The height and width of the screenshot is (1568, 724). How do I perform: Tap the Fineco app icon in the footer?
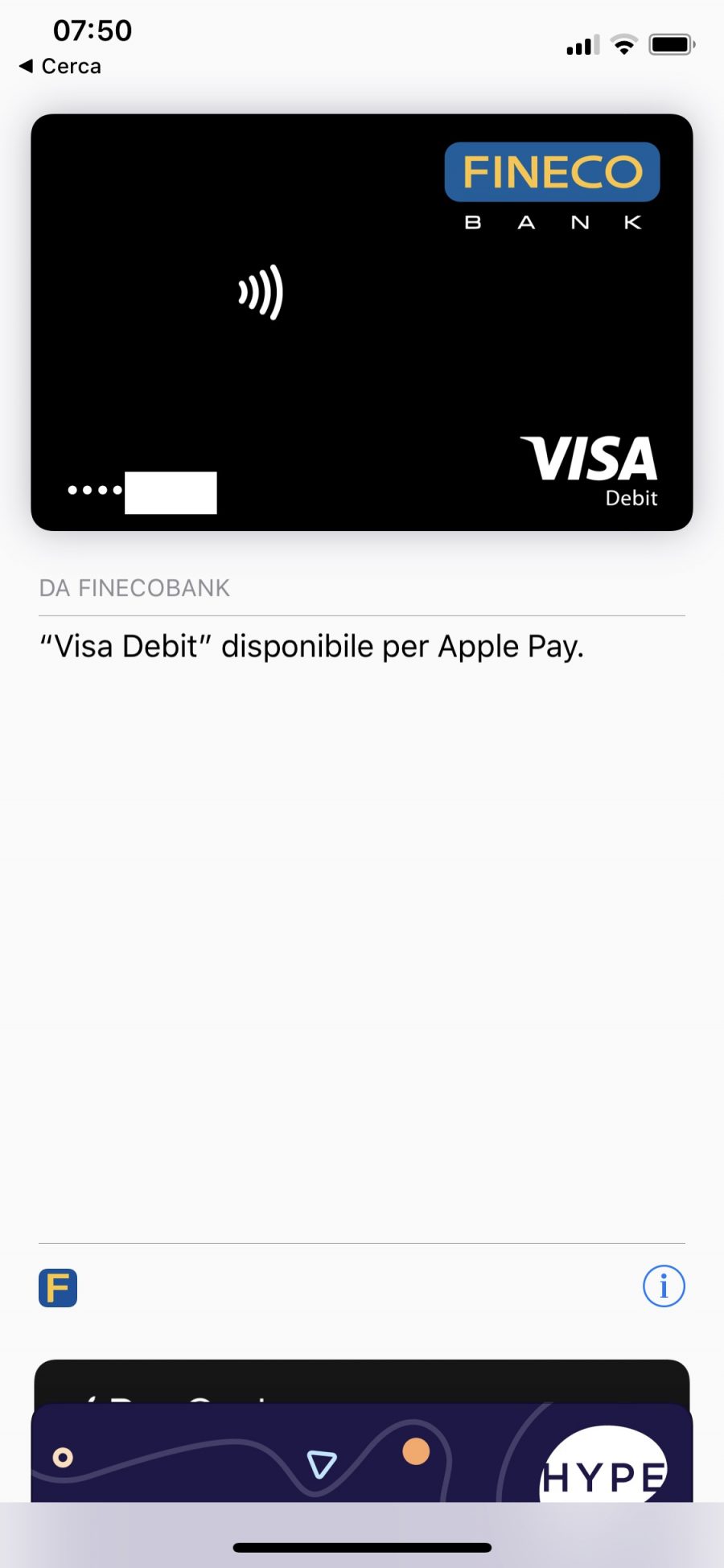point(57,1287)
